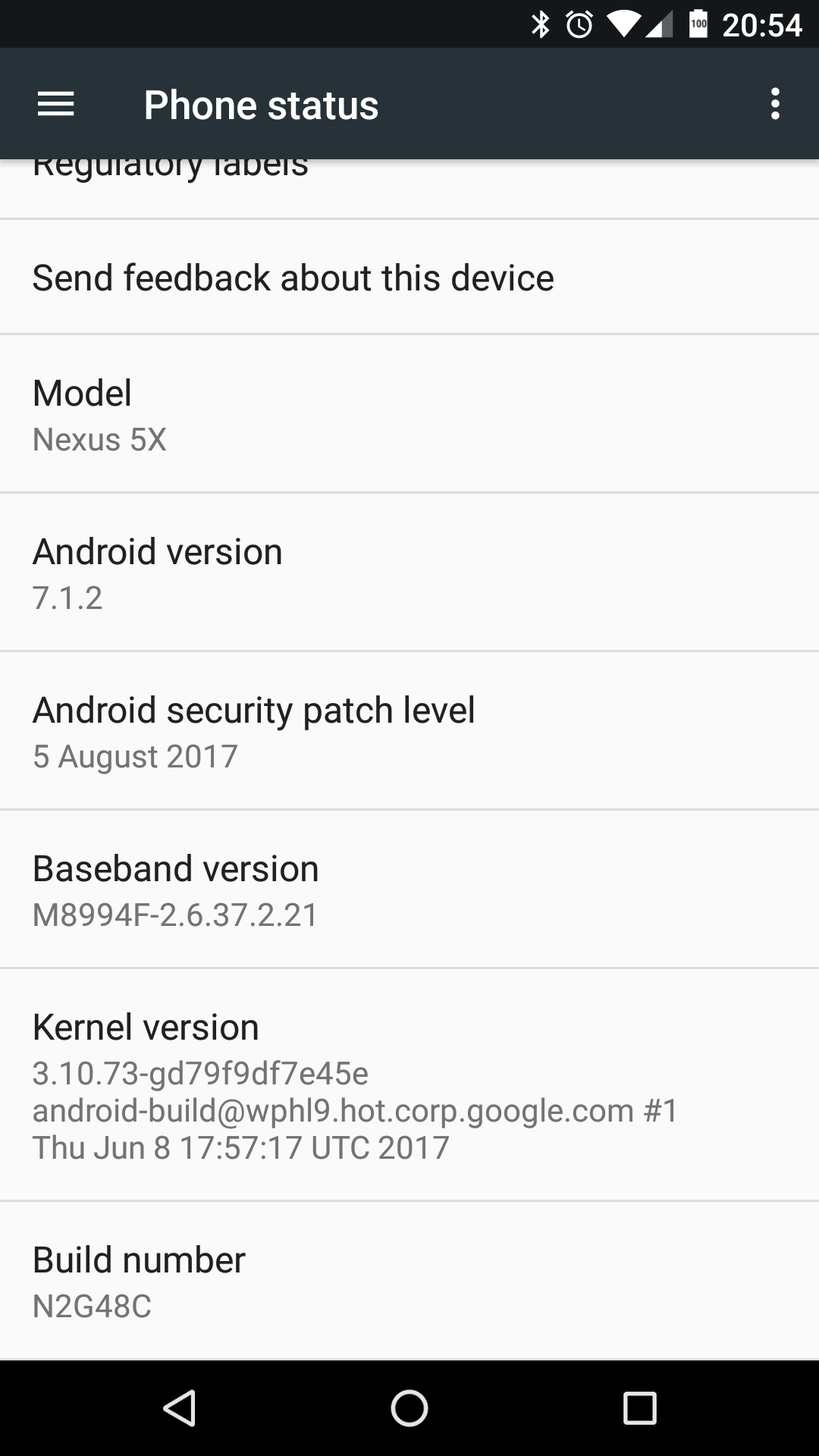The height and width of the screenshot is (1456, 819).
Task: Open the three-dot overflow menu
Action: pyautogui.click(x=774, y=104)
